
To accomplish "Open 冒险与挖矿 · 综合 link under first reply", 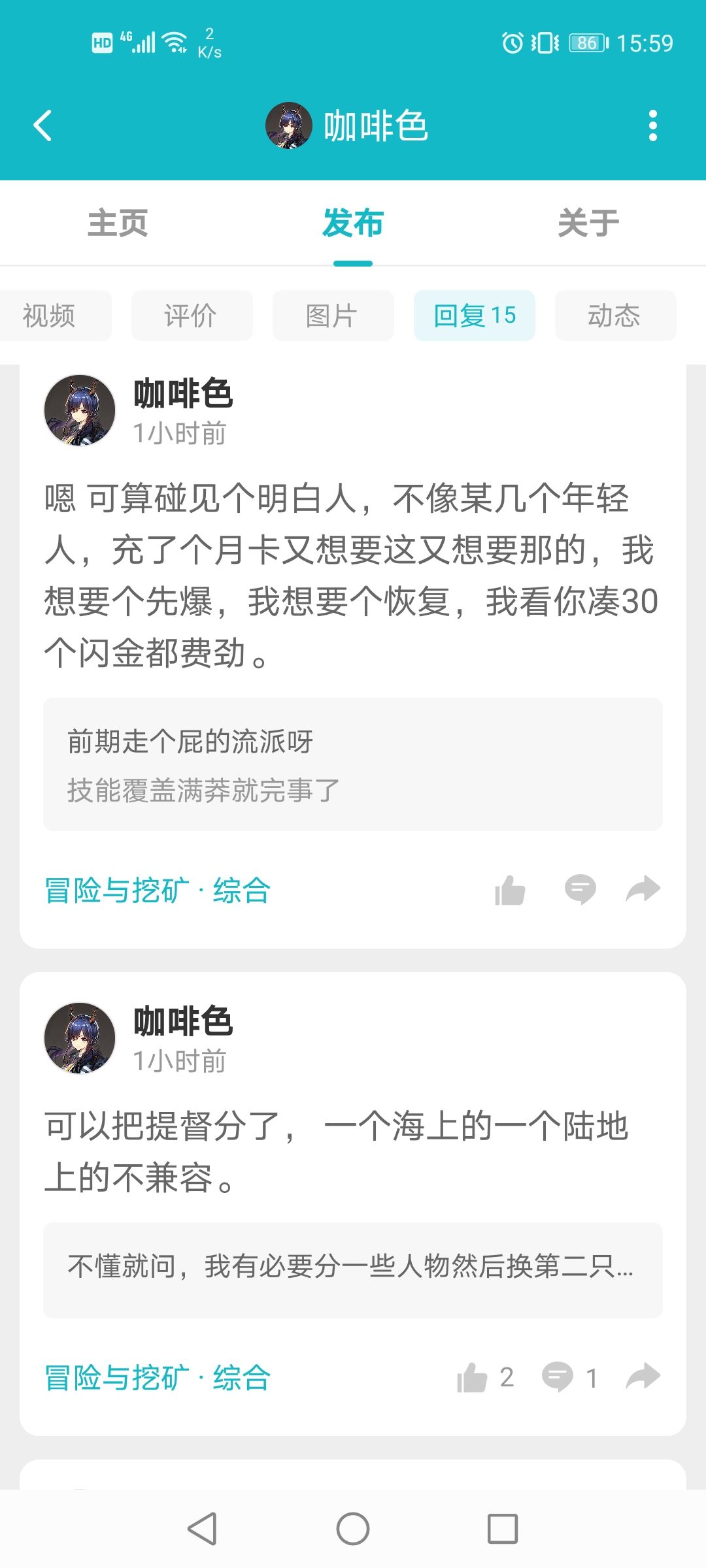I will pos(157,890).
